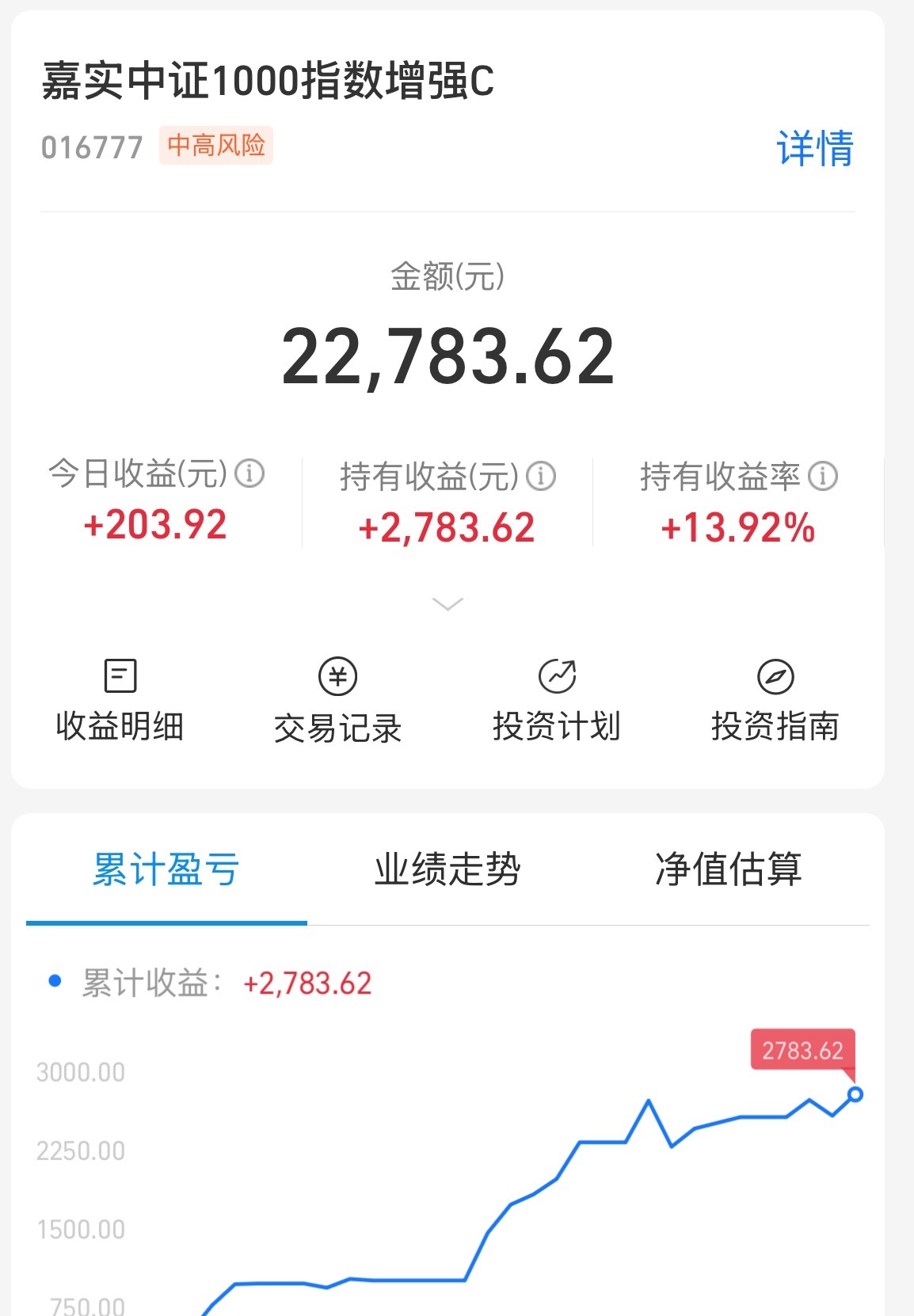Tap the info icon next to 持有收益
Image resolution: width=914 pixels, height=1316 pixels.
tap(542, 476)
